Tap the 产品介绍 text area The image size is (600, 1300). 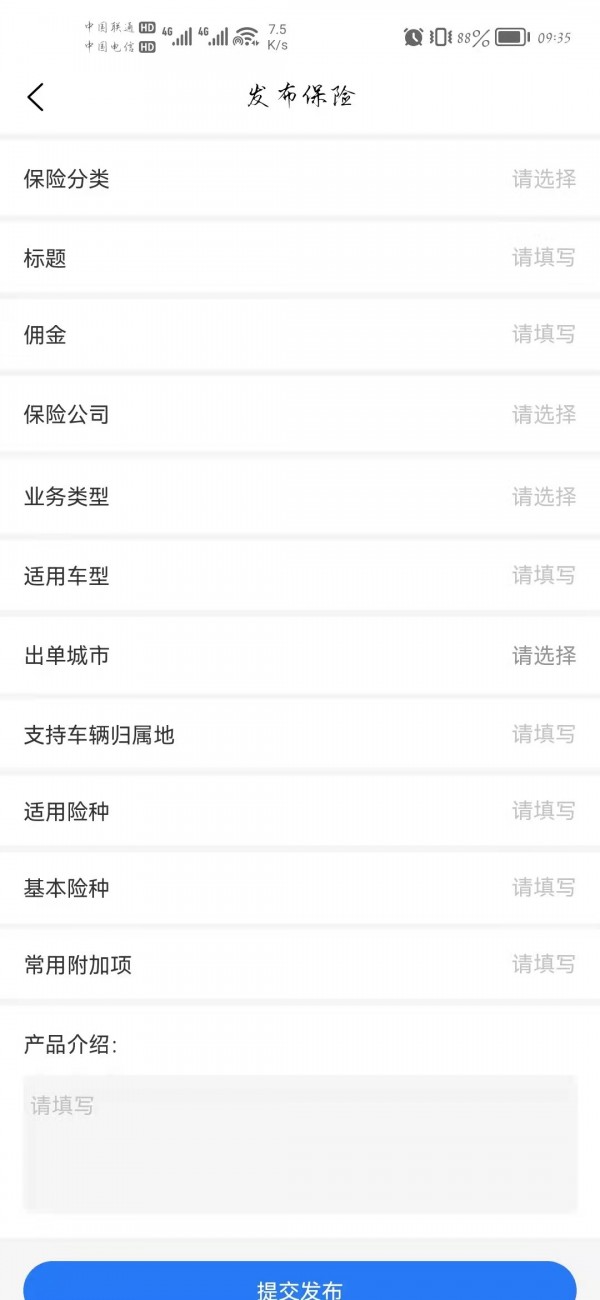[300, 1145]
